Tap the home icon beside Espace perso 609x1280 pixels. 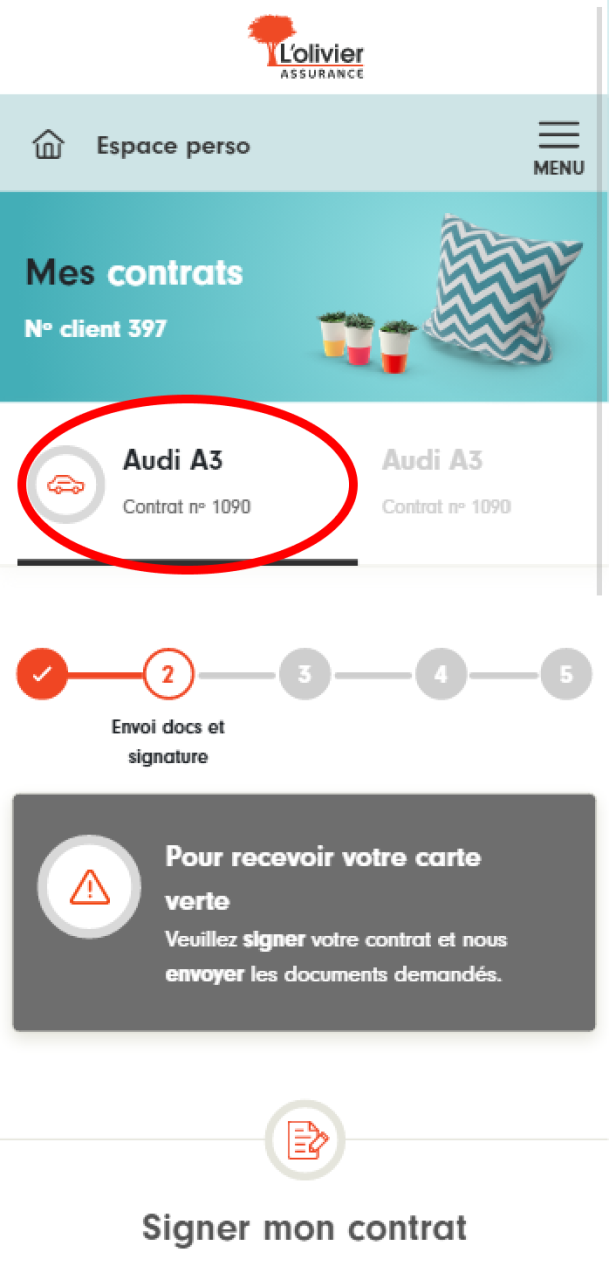[x=48, y=145]
